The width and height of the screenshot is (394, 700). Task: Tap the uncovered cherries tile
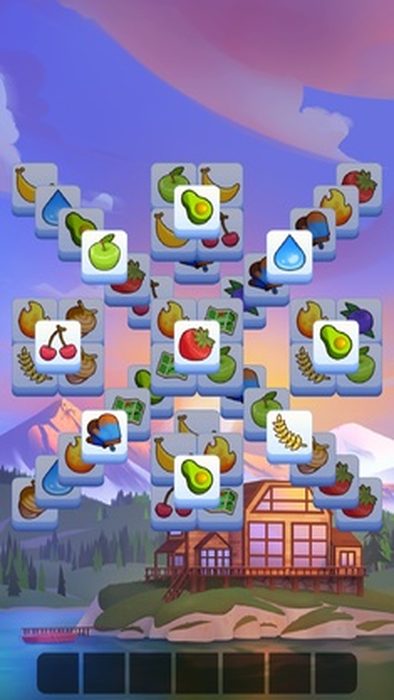point(58,346)
